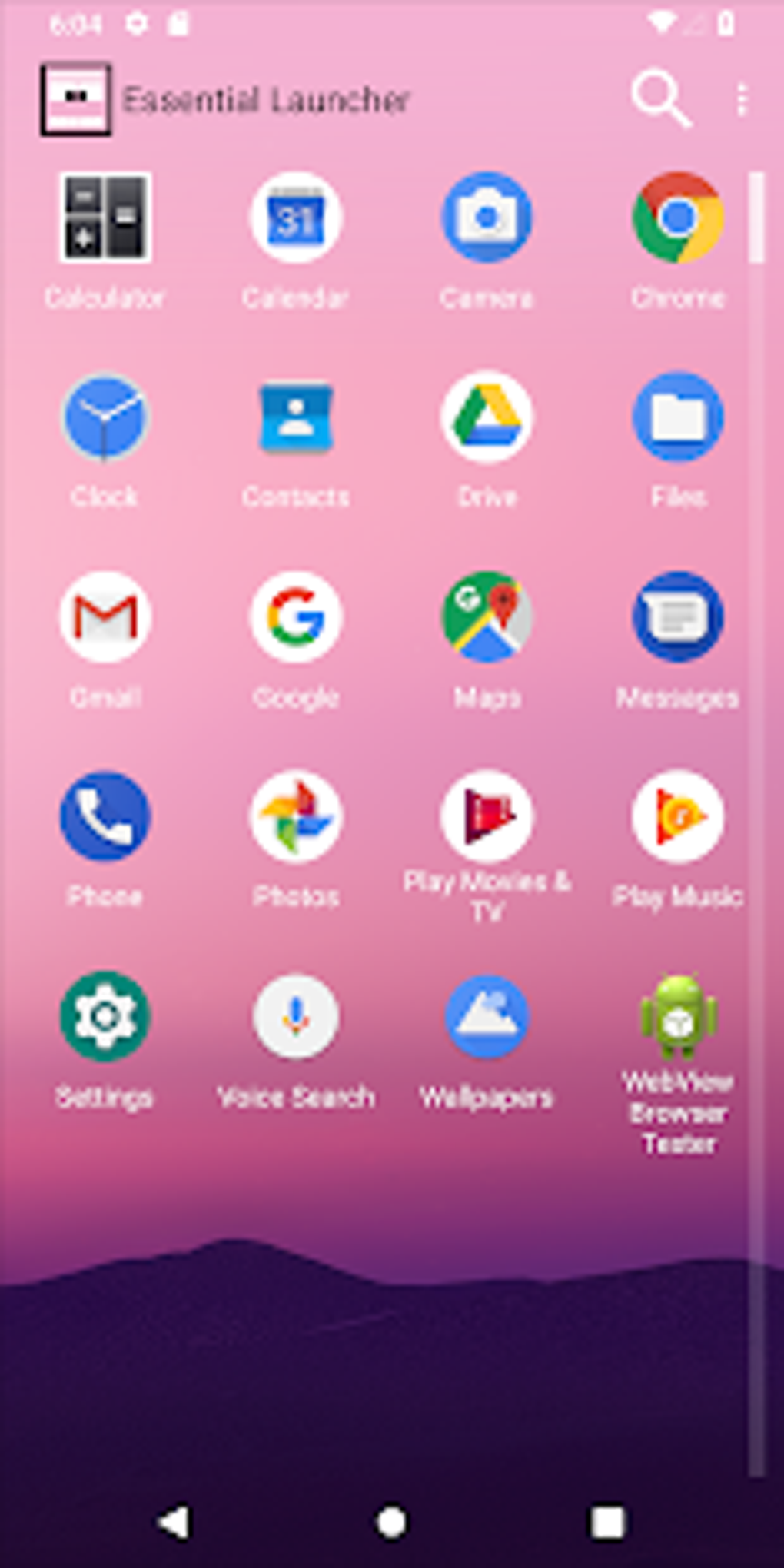Viewport: 784px width, 1568px height.
Task: Open Google Maps
Action: (x=487, y=619)
